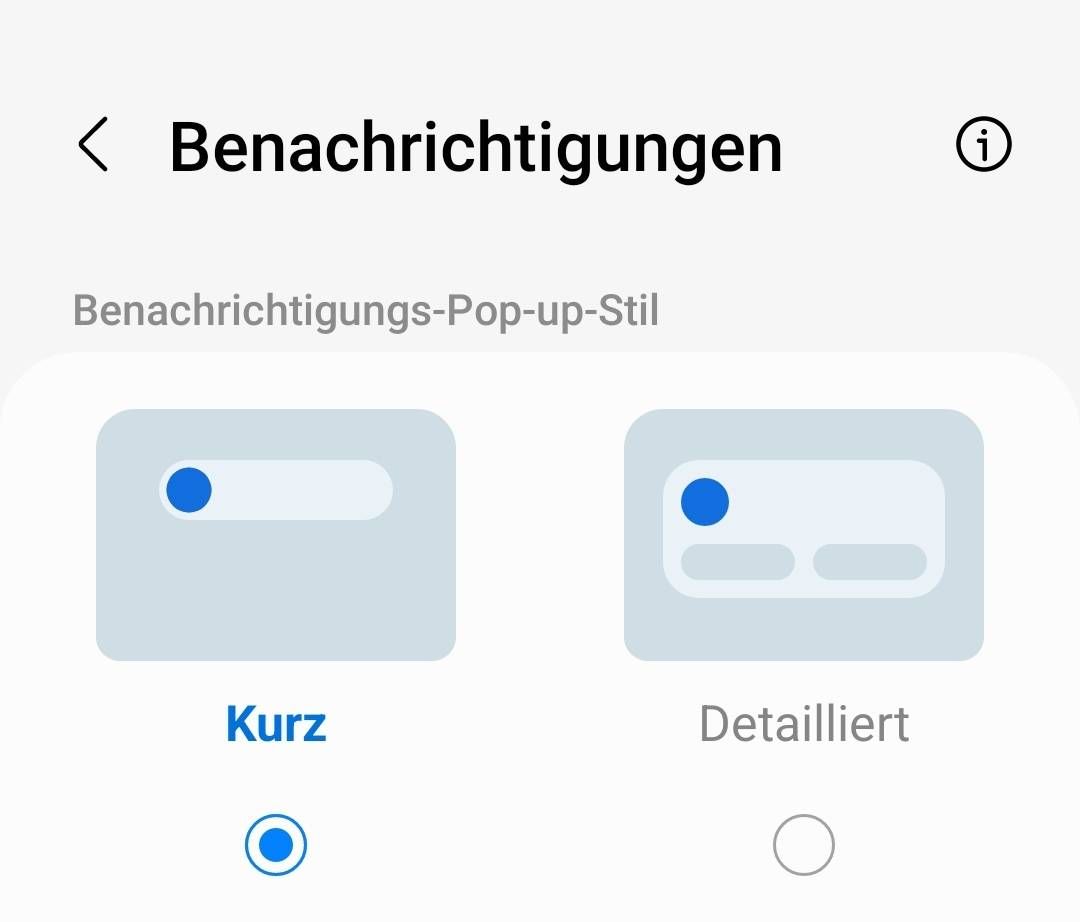This screenshot has width=1080, height=922.
Task: Select the Kurz radio button
Action: point(276,845)
